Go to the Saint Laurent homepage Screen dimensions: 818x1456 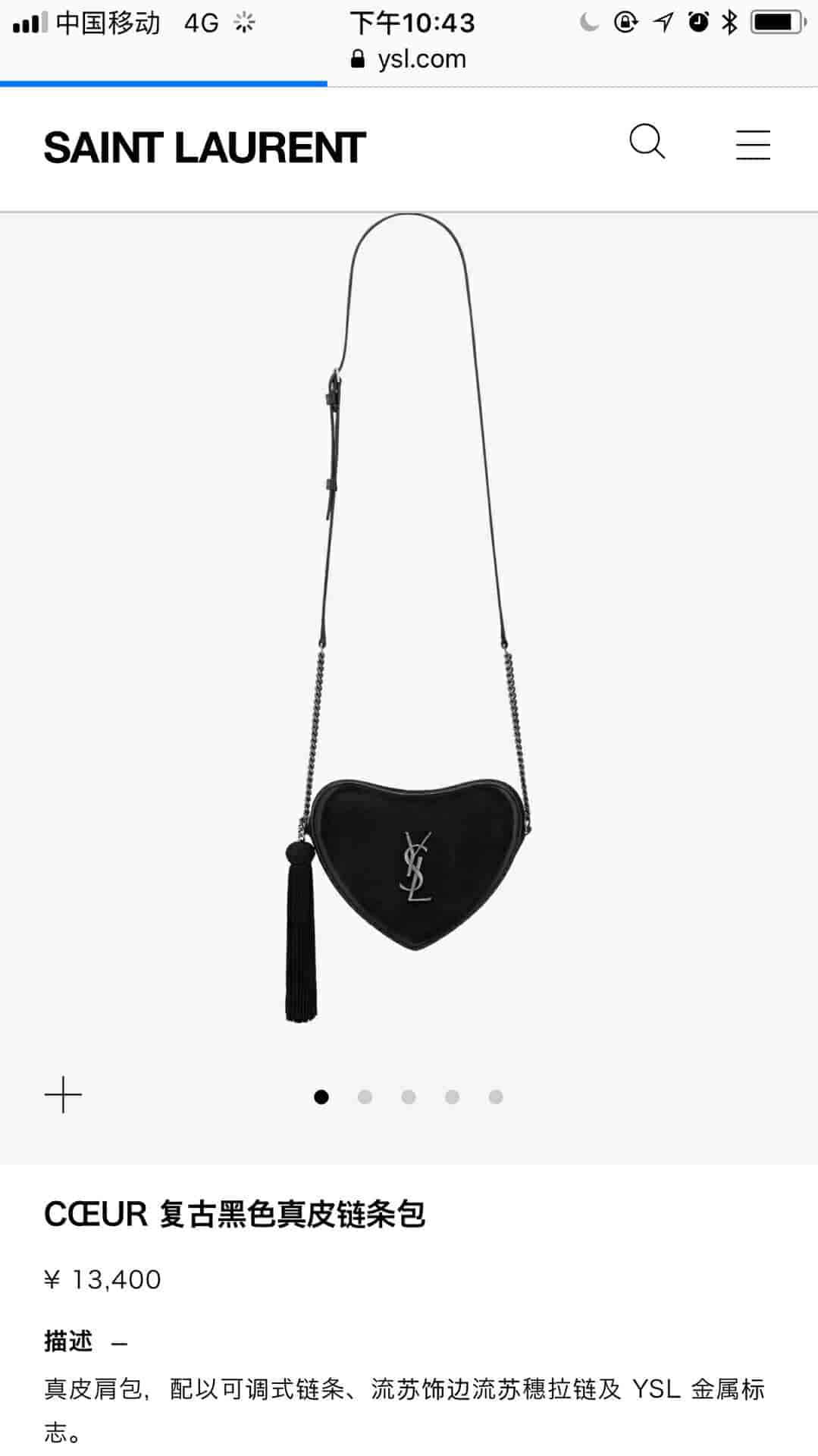point(205,148)
